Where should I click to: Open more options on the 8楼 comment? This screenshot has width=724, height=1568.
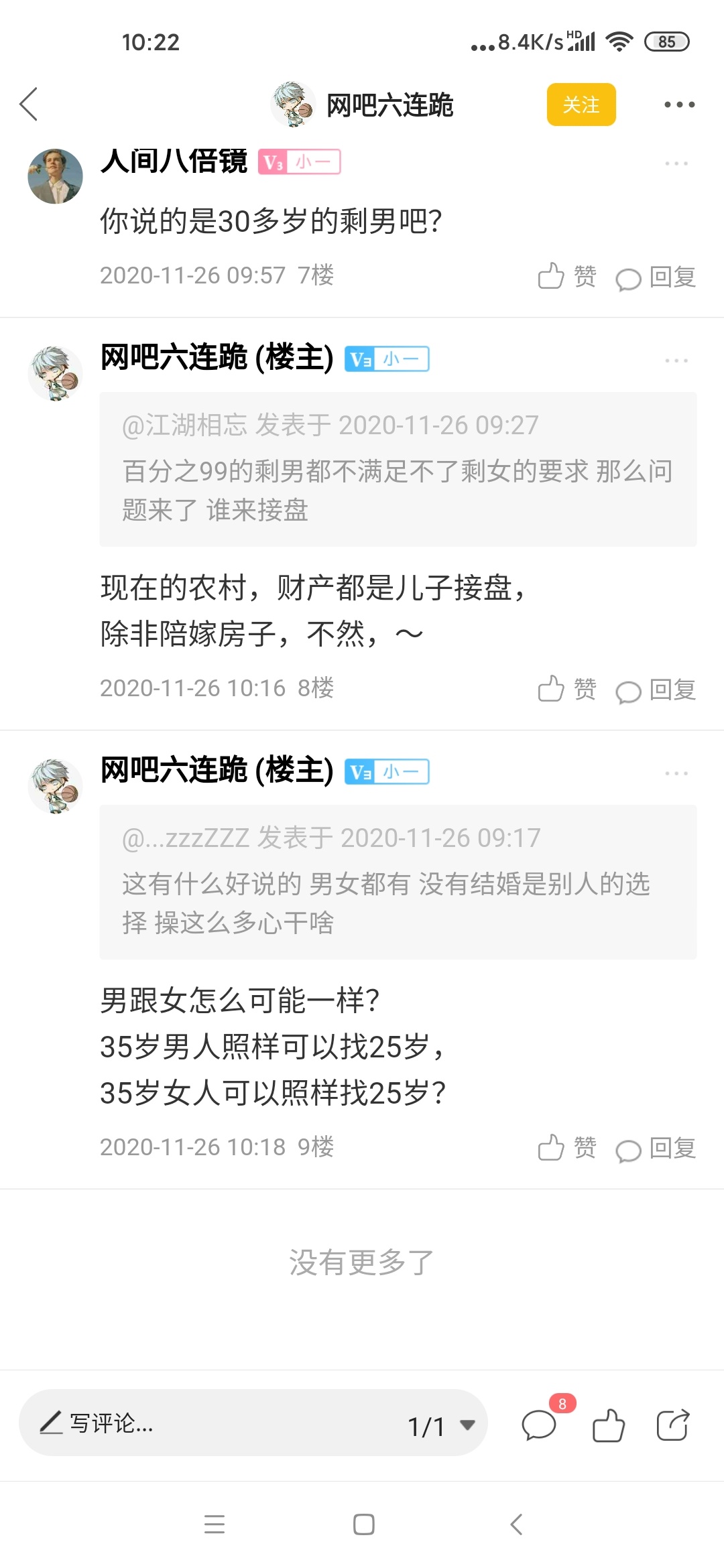[676, 361]
